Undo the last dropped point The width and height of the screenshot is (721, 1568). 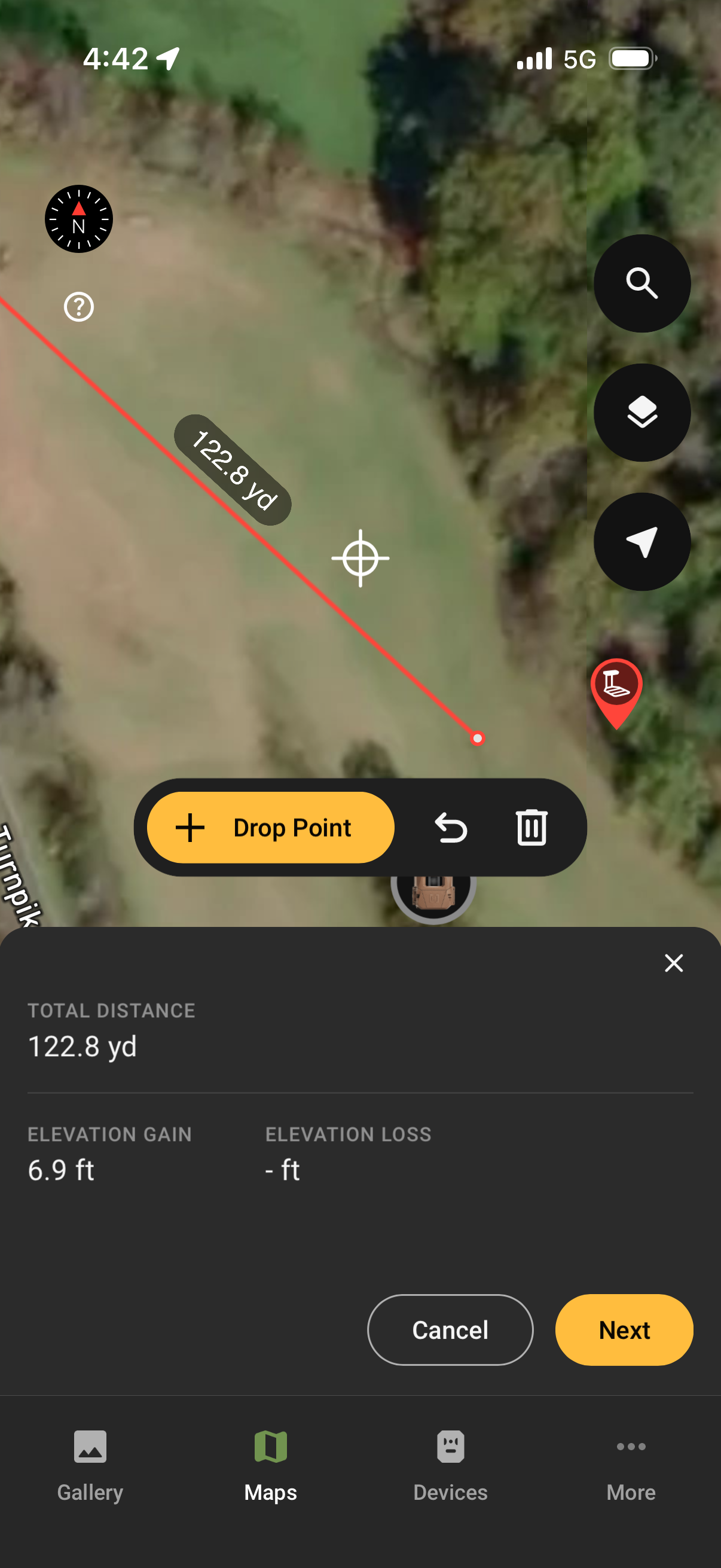click(451, 828)
